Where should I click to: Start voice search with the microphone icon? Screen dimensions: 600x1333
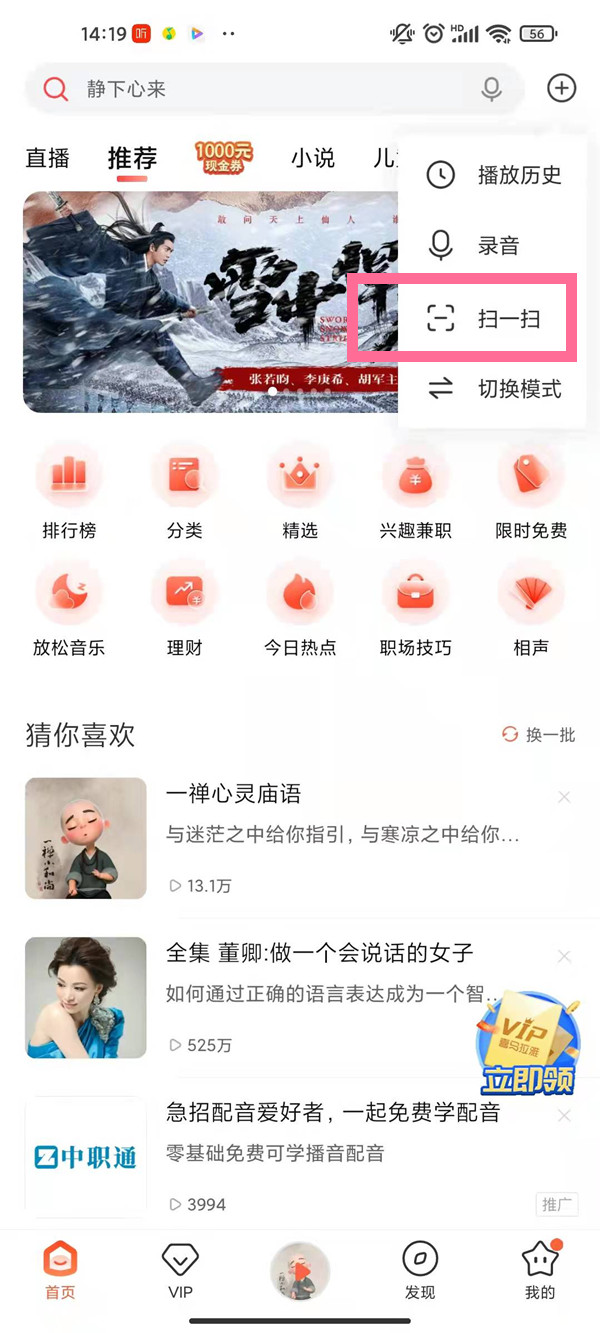[491, 89]
